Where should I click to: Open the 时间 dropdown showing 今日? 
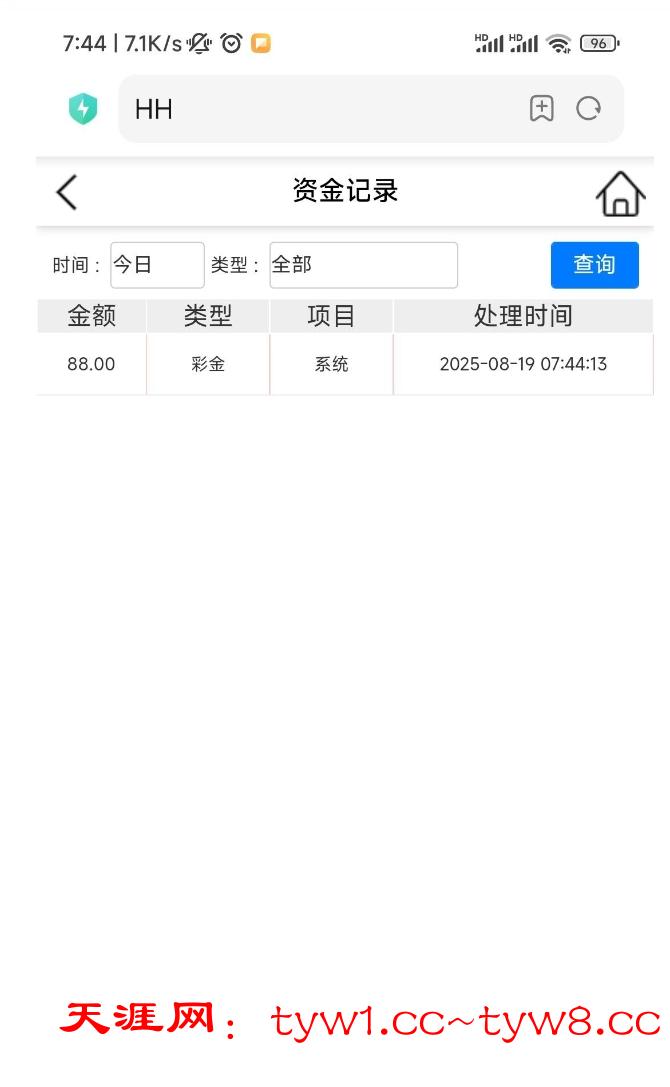[x=157, y=265]
